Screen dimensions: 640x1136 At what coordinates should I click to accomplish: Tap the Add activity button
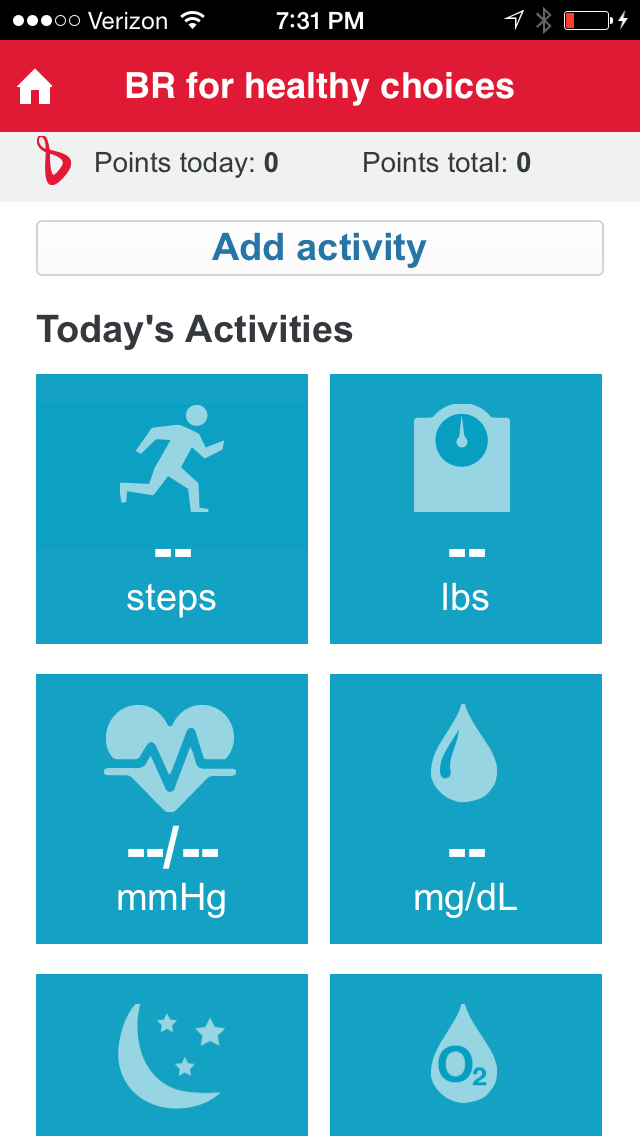[320, 248]
